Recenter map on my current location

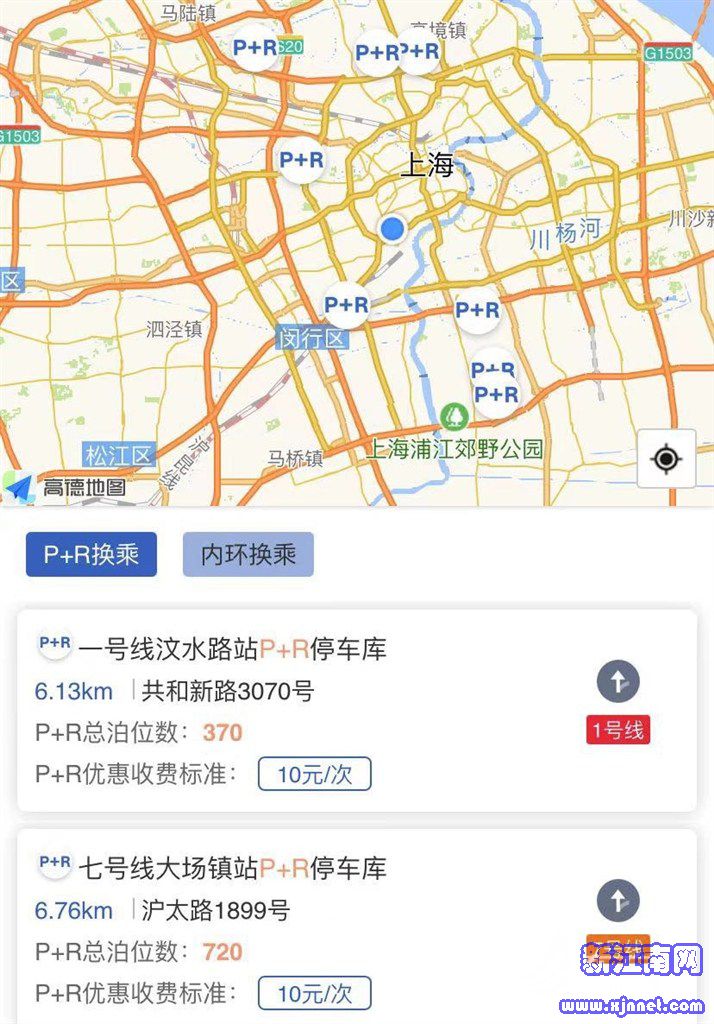pyautogui.click(x=666, y=459)
